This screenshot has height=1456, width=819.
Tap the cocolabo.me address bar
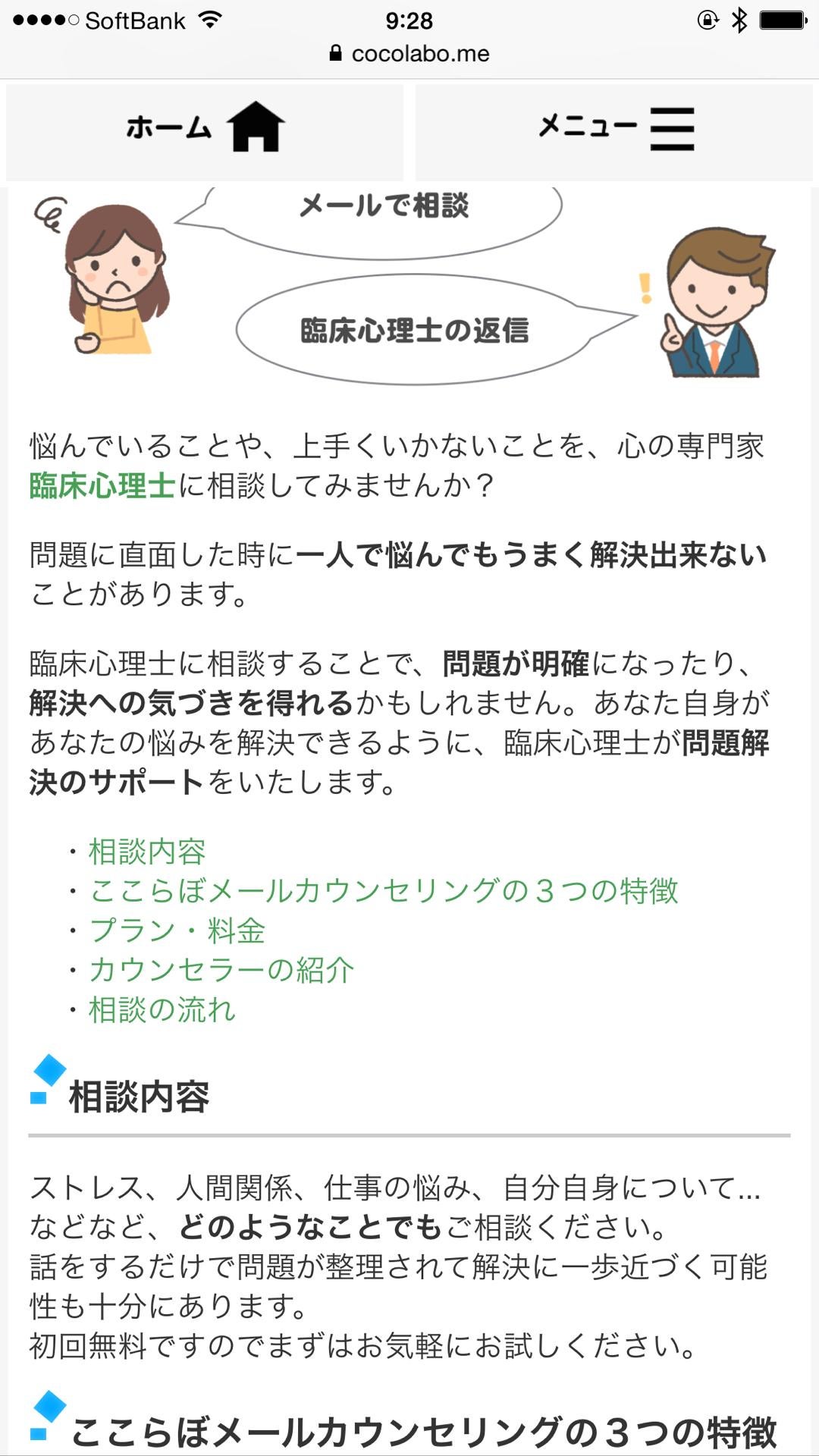pyautogui.click(x=421, y=52)
